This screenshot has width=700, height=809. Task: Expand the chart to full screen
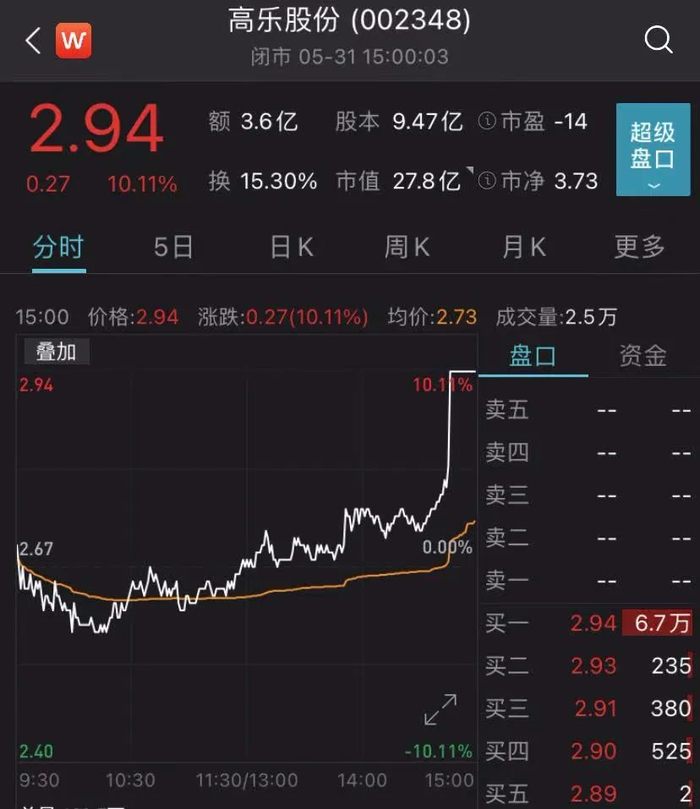pos(440,709)
